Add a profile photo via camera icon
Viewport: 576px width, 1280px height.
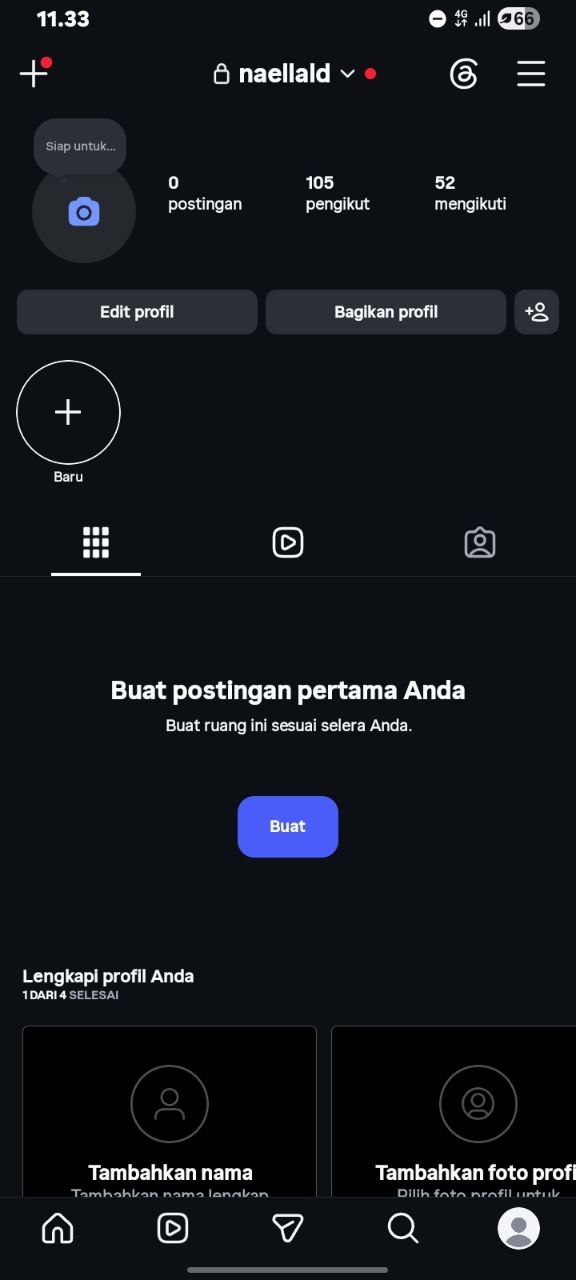click(84, 212)
